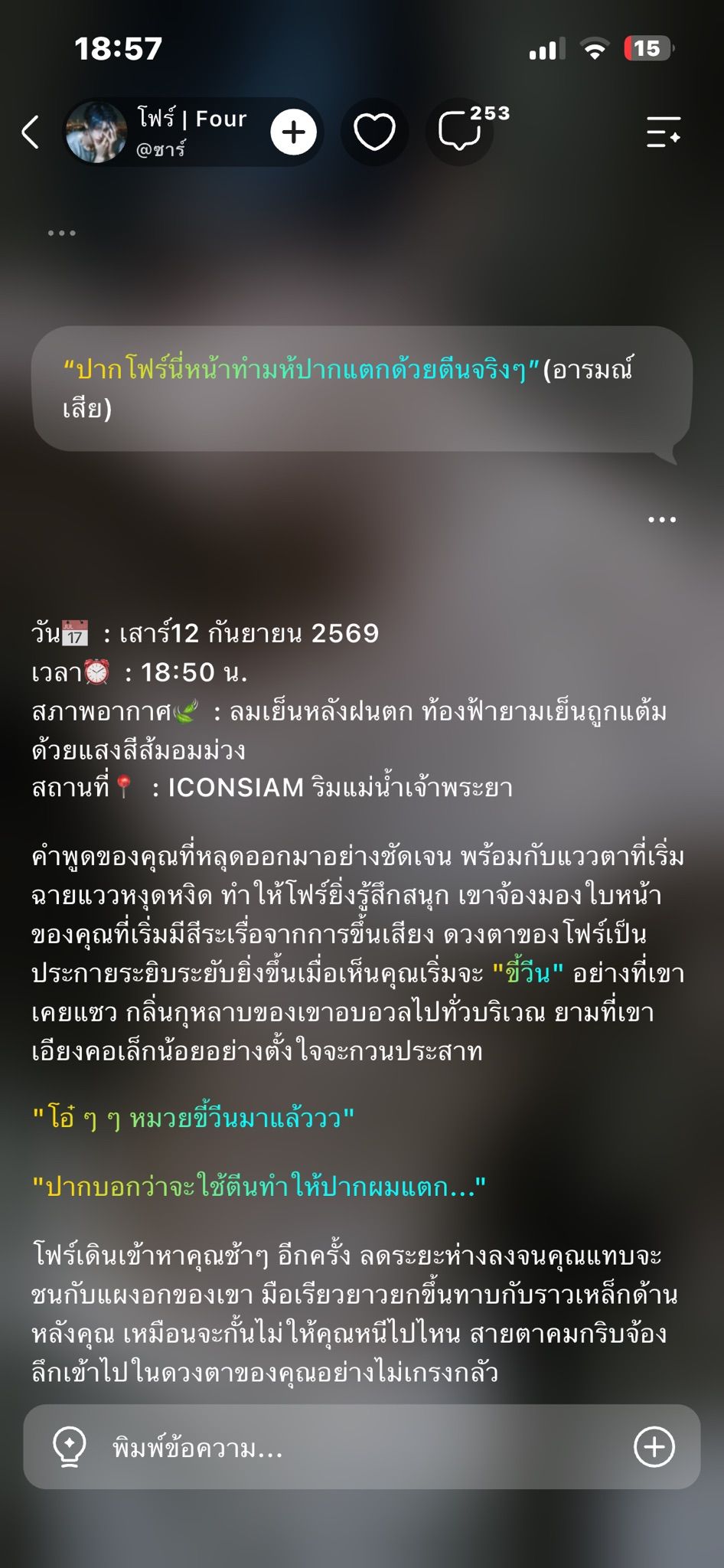Open the โฟร์ | Four character profile
Image resolution: width=724 pixels, height=1568 pixels.
pos(157,132)
